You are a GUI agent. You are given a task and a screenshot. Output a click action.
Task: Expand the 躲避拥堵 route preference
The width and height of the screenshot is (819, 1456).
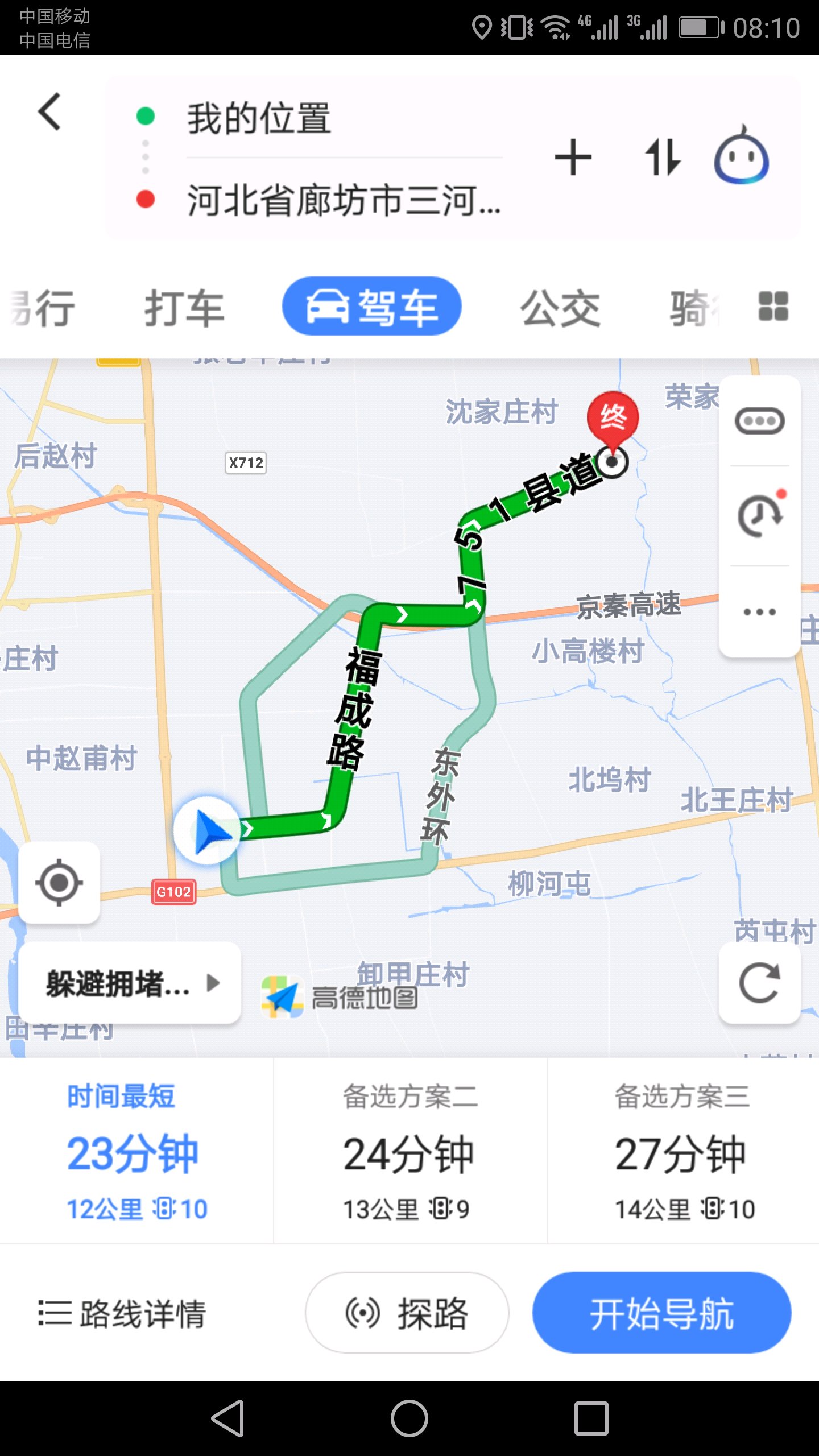click(x=130, y=983)
